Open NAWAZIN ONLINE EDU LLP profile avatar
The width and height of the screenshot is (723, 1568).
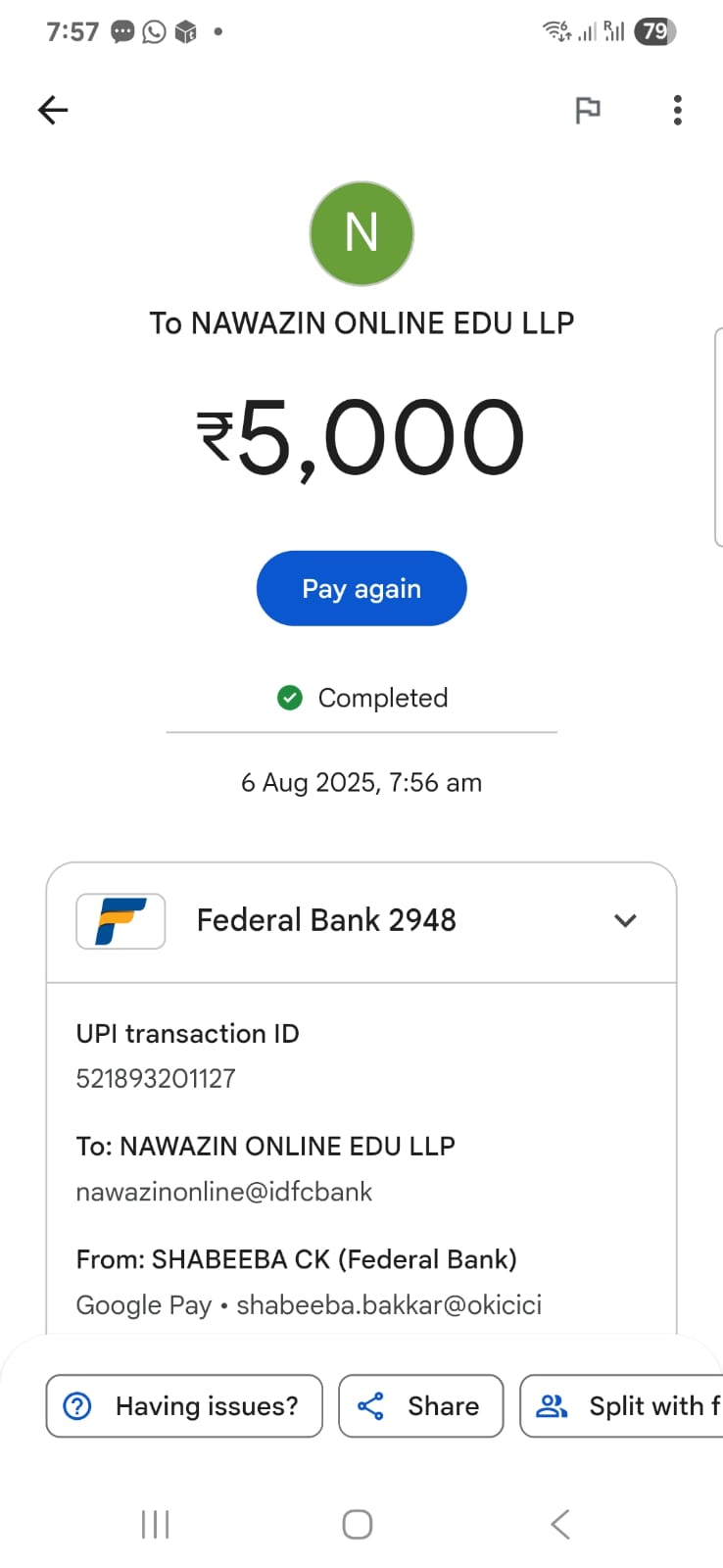[x=361, y=233]
